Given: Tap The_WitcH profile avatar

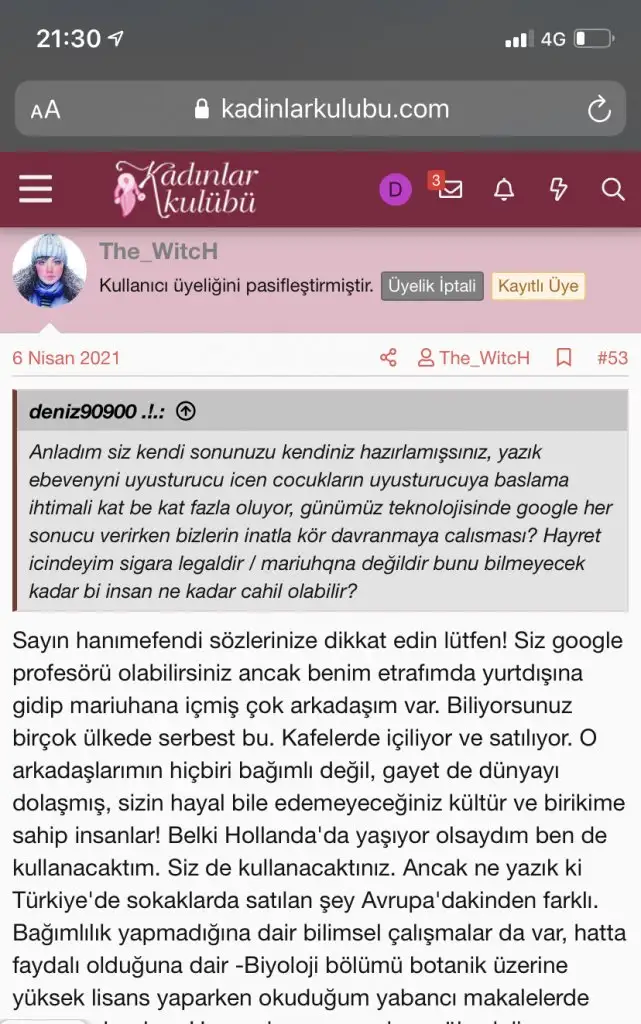Looking at the screenshot, I should click(49, 270).
